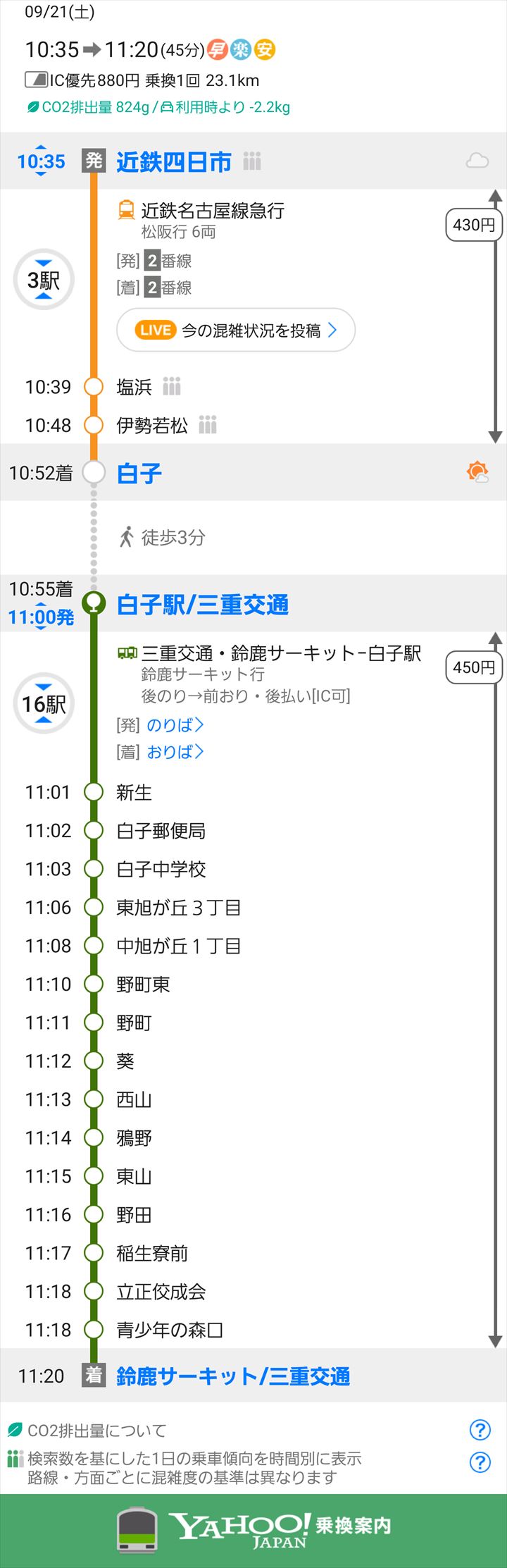
Task: Open the 白子駅/三重交通 bus stop link
Action: [x=203, y=605]
